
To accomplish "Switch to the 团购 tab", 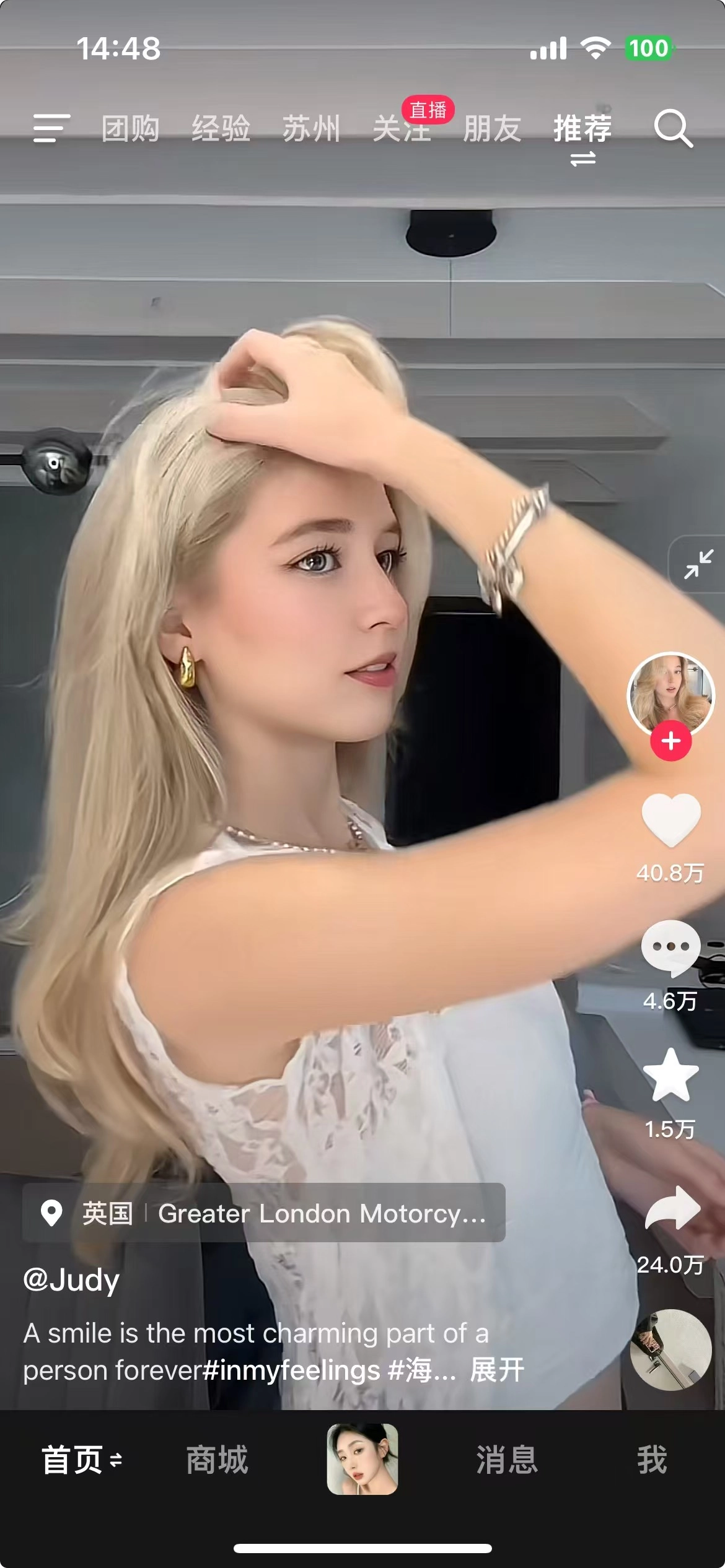I will point(130,129).
